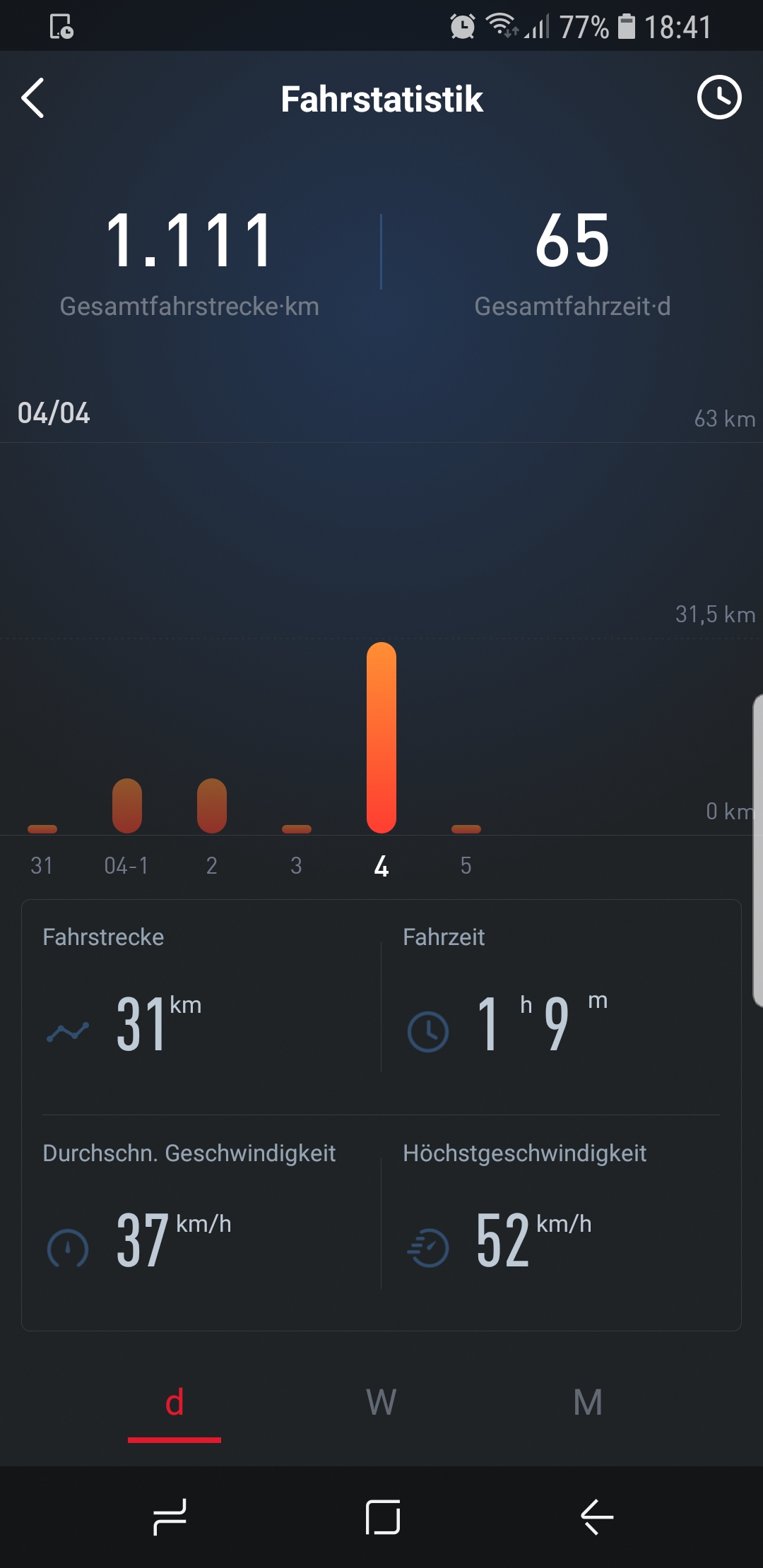
Task: Tap the system back button
Action: [597, 1516]
